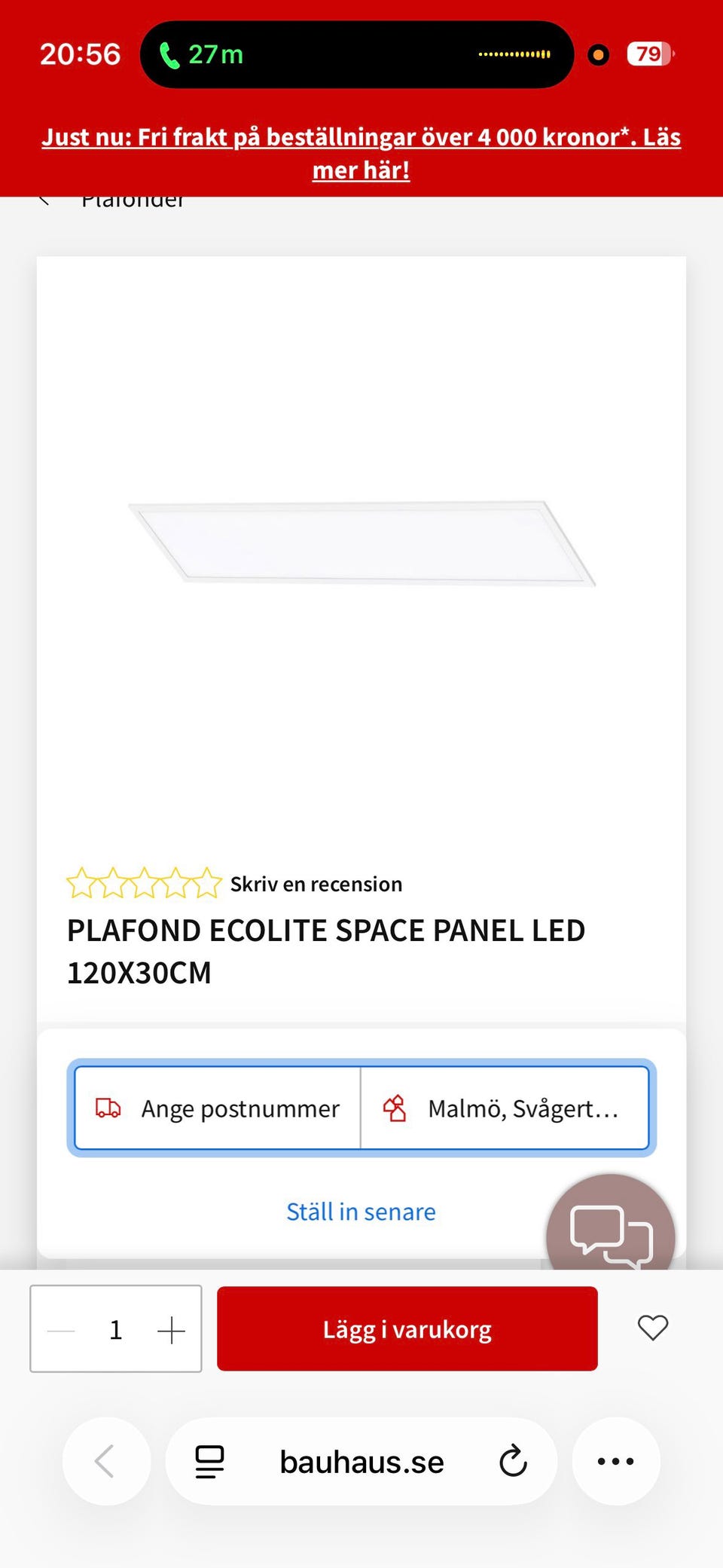Viewport: 723px width, 1568px height.
Task: Add the LED panel to favorites via heart icon
Action: click(x=651, y=1328)
